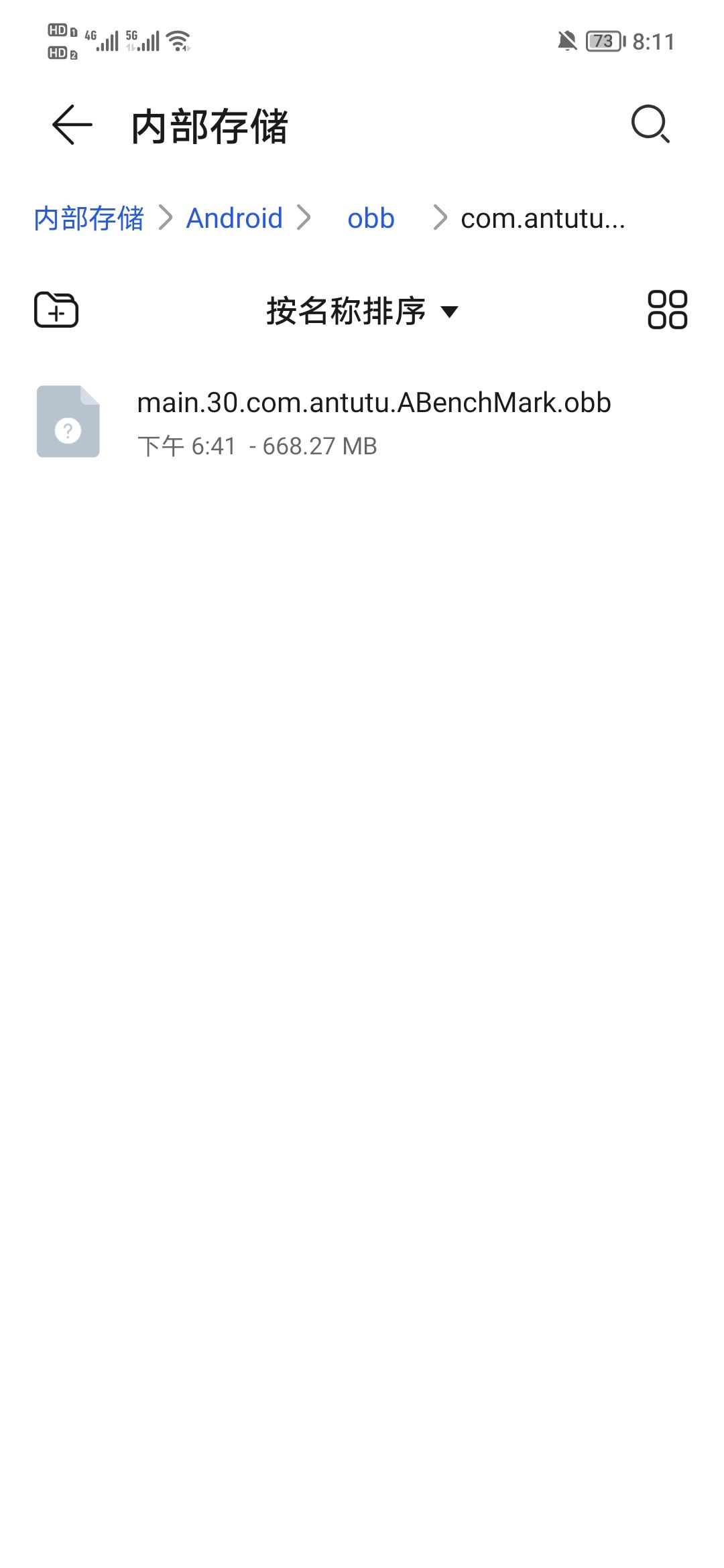Open main.30.com.antutu.ABenchMark.obb file
Screen dimensions: 724x1568
coord(373,403)
